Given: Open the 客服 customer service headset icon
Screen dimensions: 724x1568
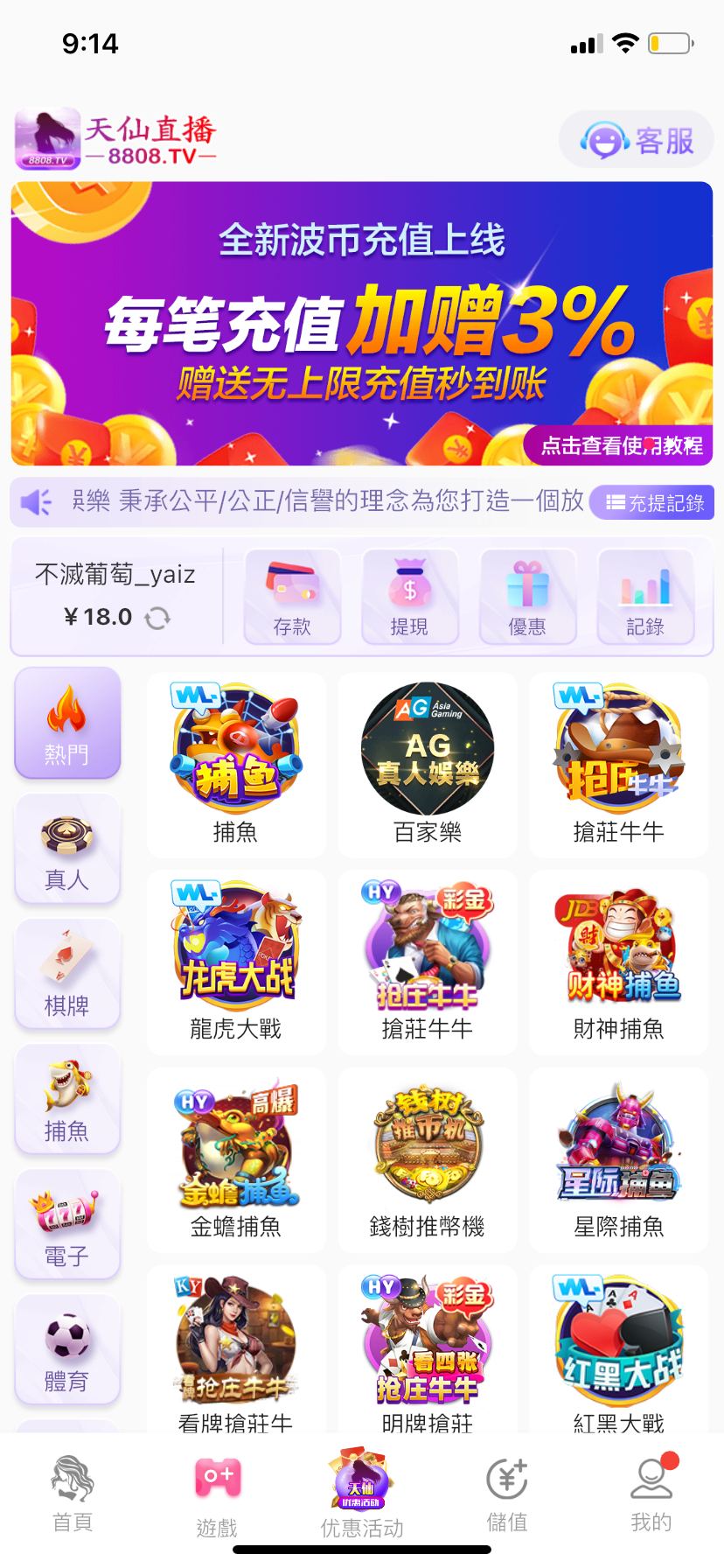Looking at the screenshot, I should 636,139.
